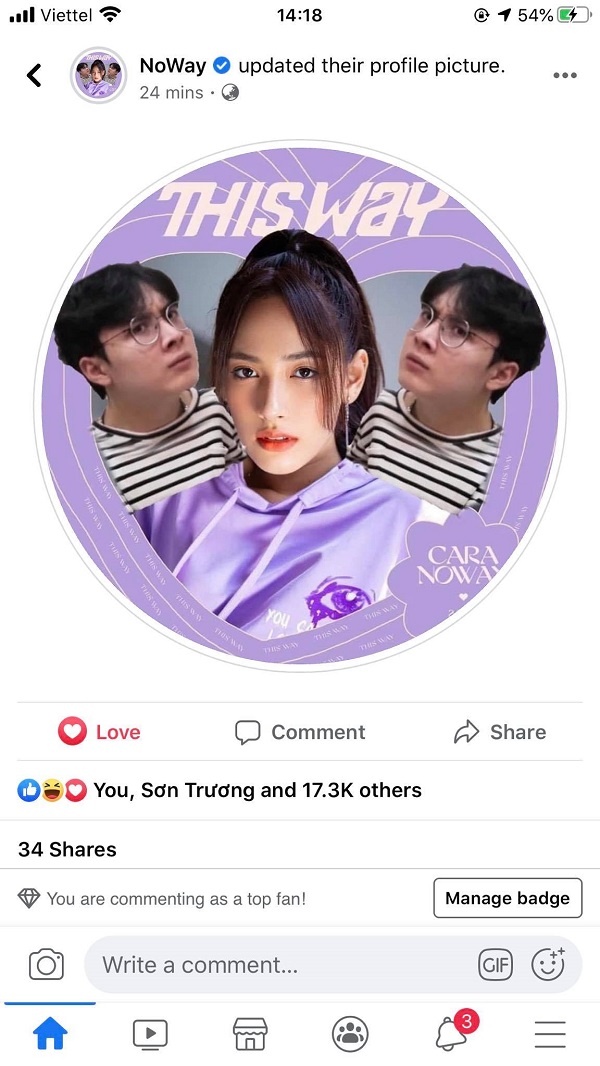The height and width of the screenshot is (1066, 600).
Task: Attach a photo using the camera icon
Action: tap(46, 965)
